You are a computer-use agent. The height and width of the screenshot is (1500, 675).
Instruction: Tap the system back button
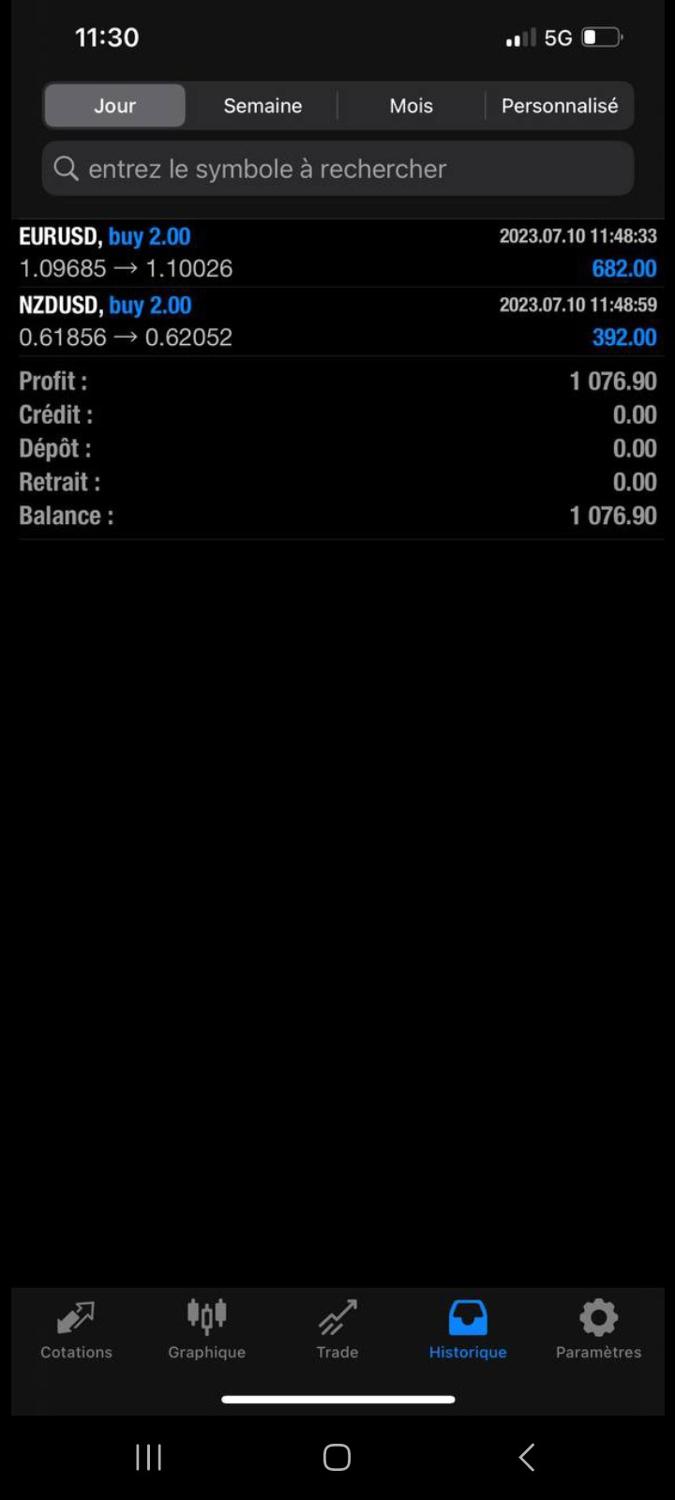(527, 1457)
